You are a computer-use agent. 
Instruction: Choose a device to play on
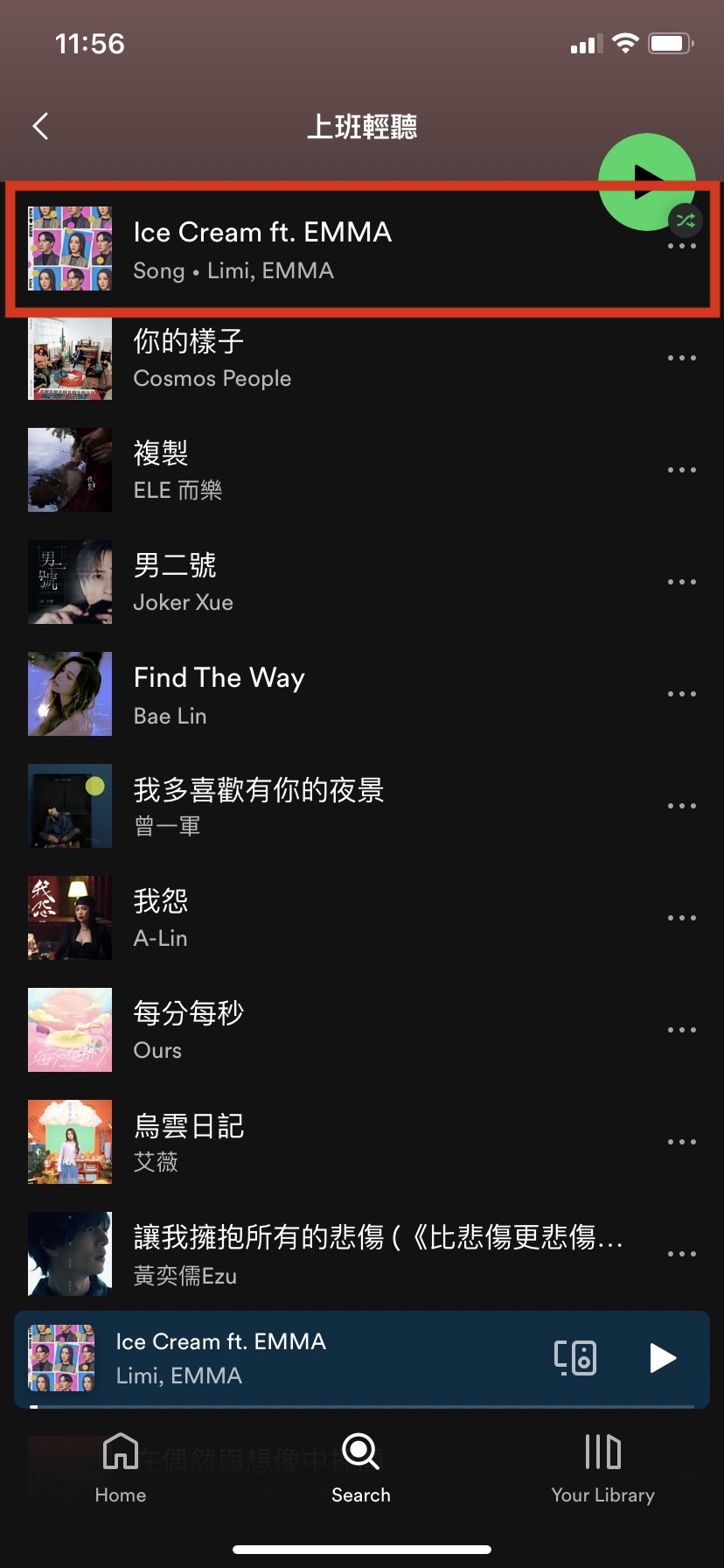point(575,1358)
